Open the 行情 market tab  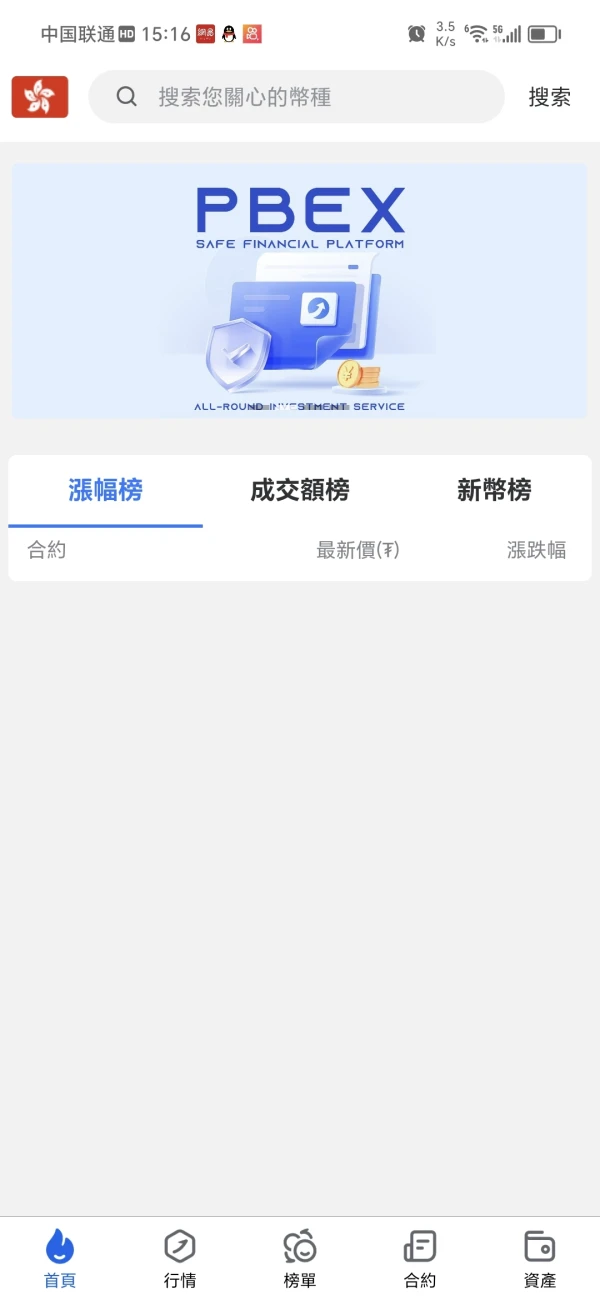(x=180, y=1259)
